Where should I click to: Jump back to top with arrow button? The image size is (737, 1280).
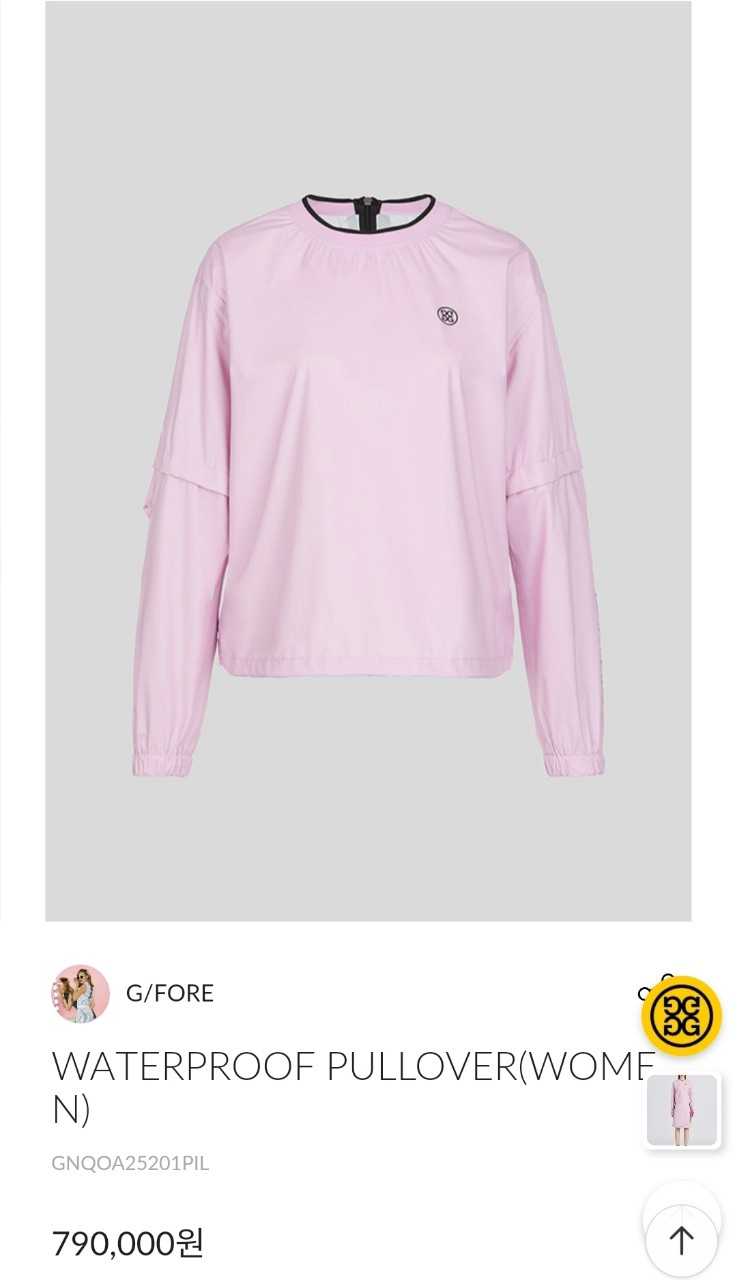tap(681, 1240)
